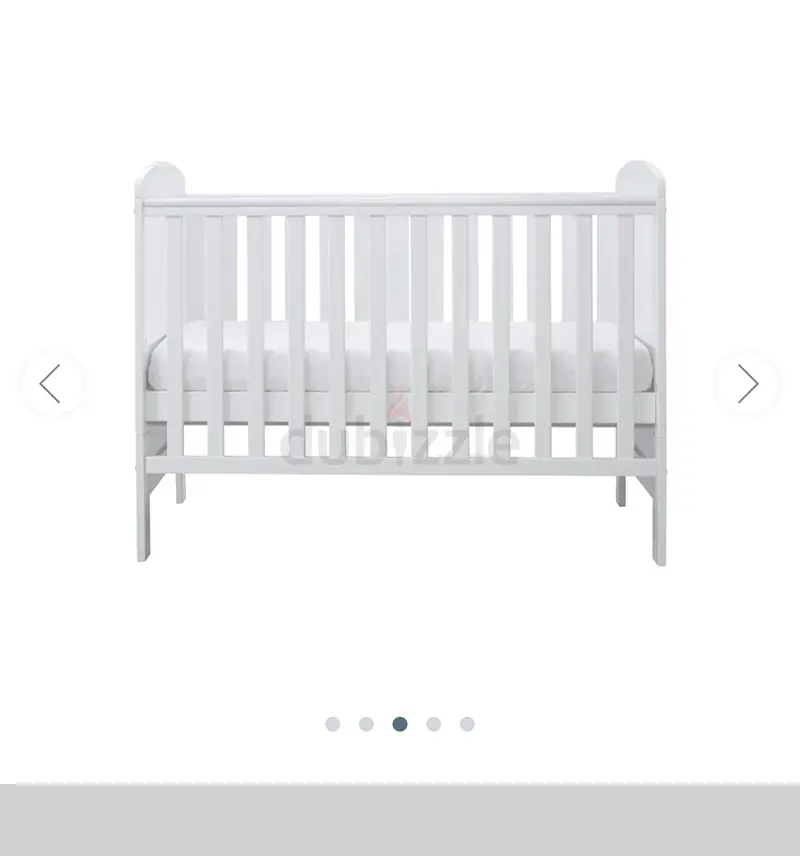Navigate forward one slide with the arrow
The height and width of the screenshot is (856, 800).
[x=748, y=382]
